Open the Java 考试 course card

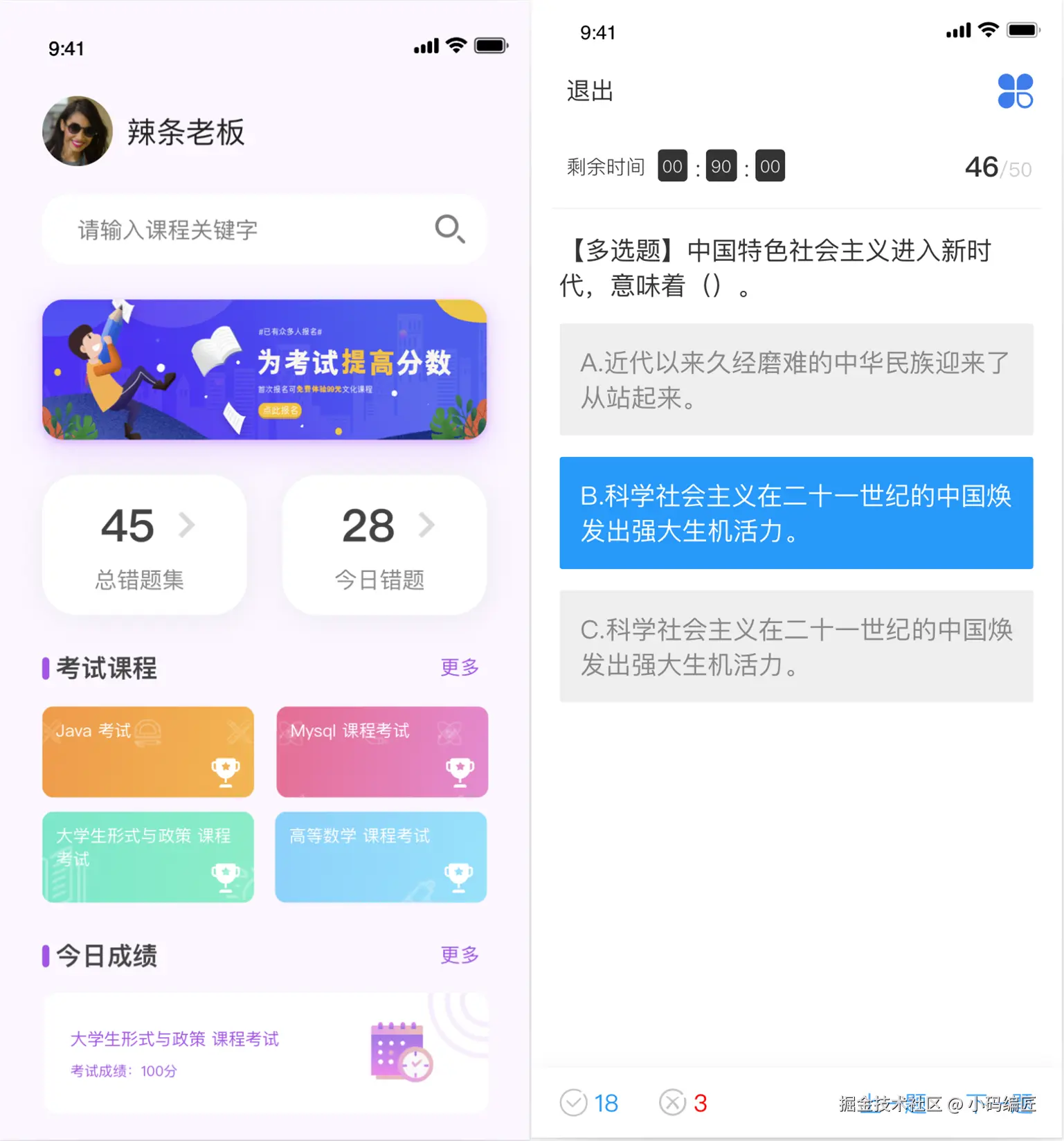click(148, 751)
